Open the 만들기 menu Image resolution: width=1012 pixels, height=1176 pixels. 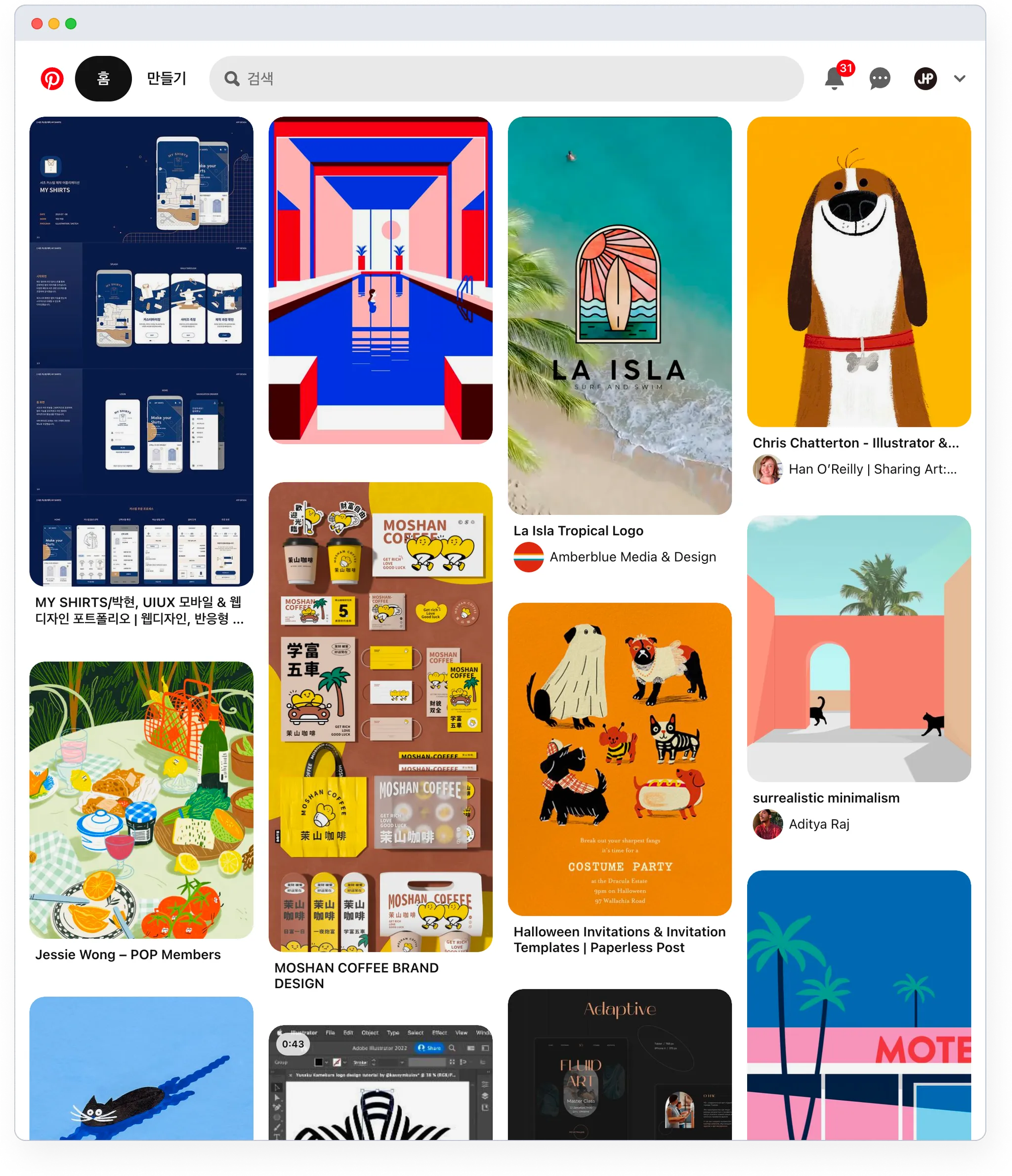(167, 79)
